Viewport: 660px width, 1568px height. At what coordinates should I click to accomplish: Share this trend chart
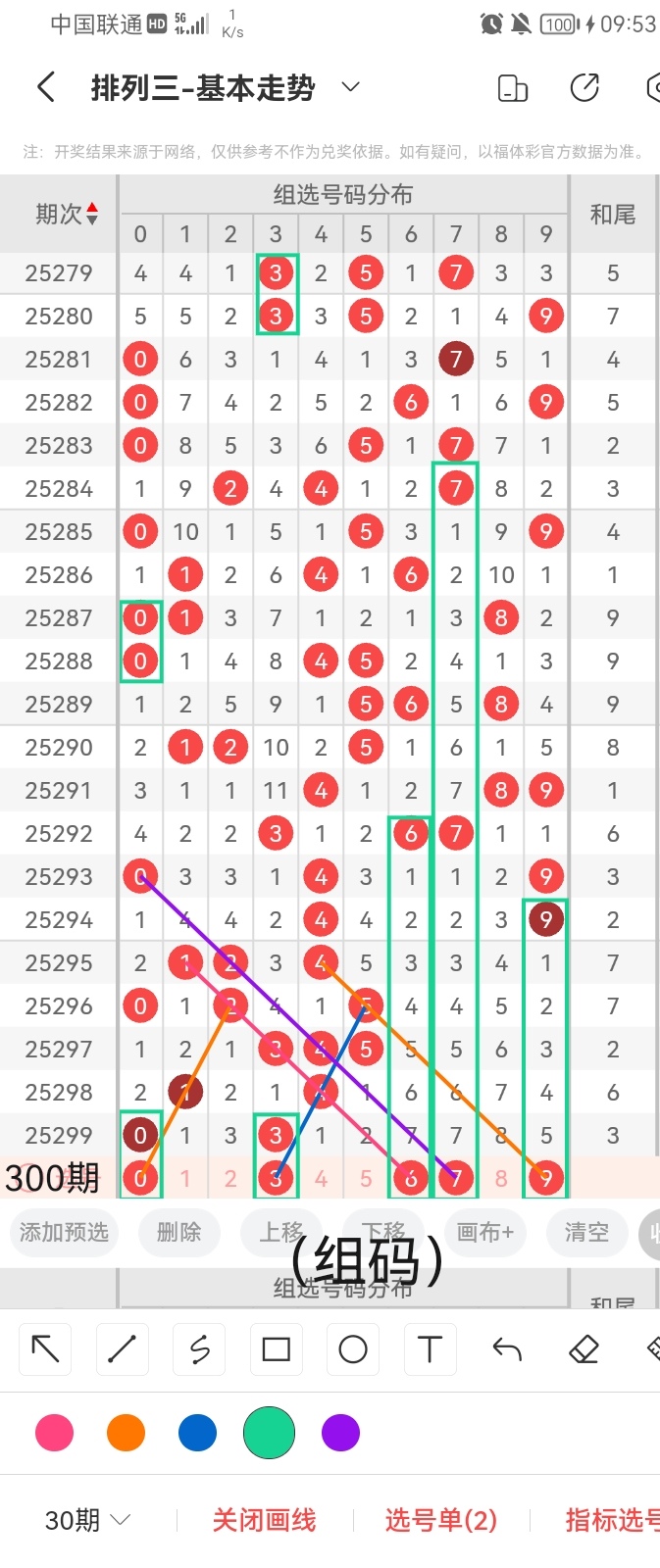[x=584, y=88]
